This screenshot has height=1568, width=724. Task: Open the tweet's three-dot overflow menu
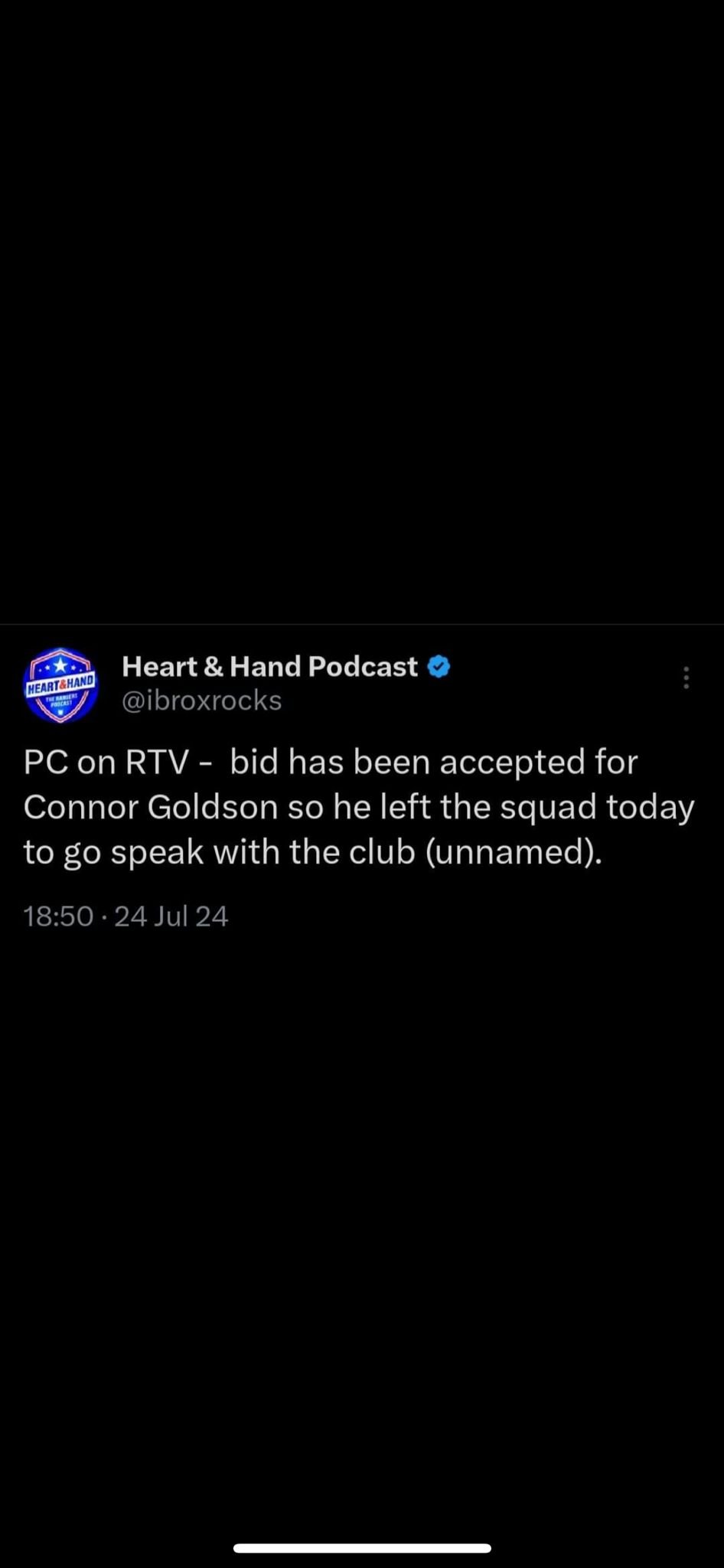pyautogui.click(x=686, y=678)
